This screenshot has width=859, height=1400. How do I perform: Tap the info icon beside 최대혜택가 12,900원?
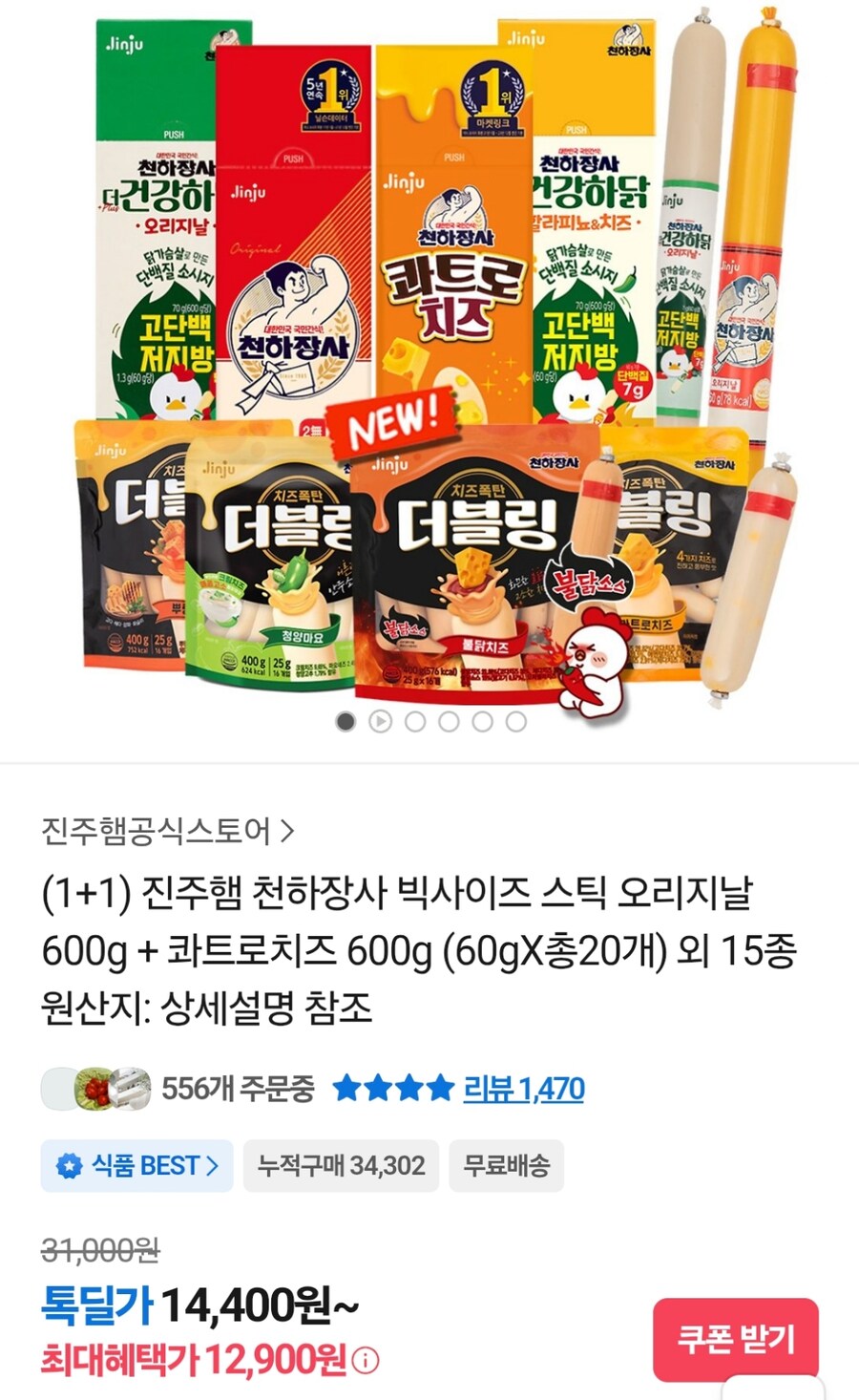(x=363, y=1361)
